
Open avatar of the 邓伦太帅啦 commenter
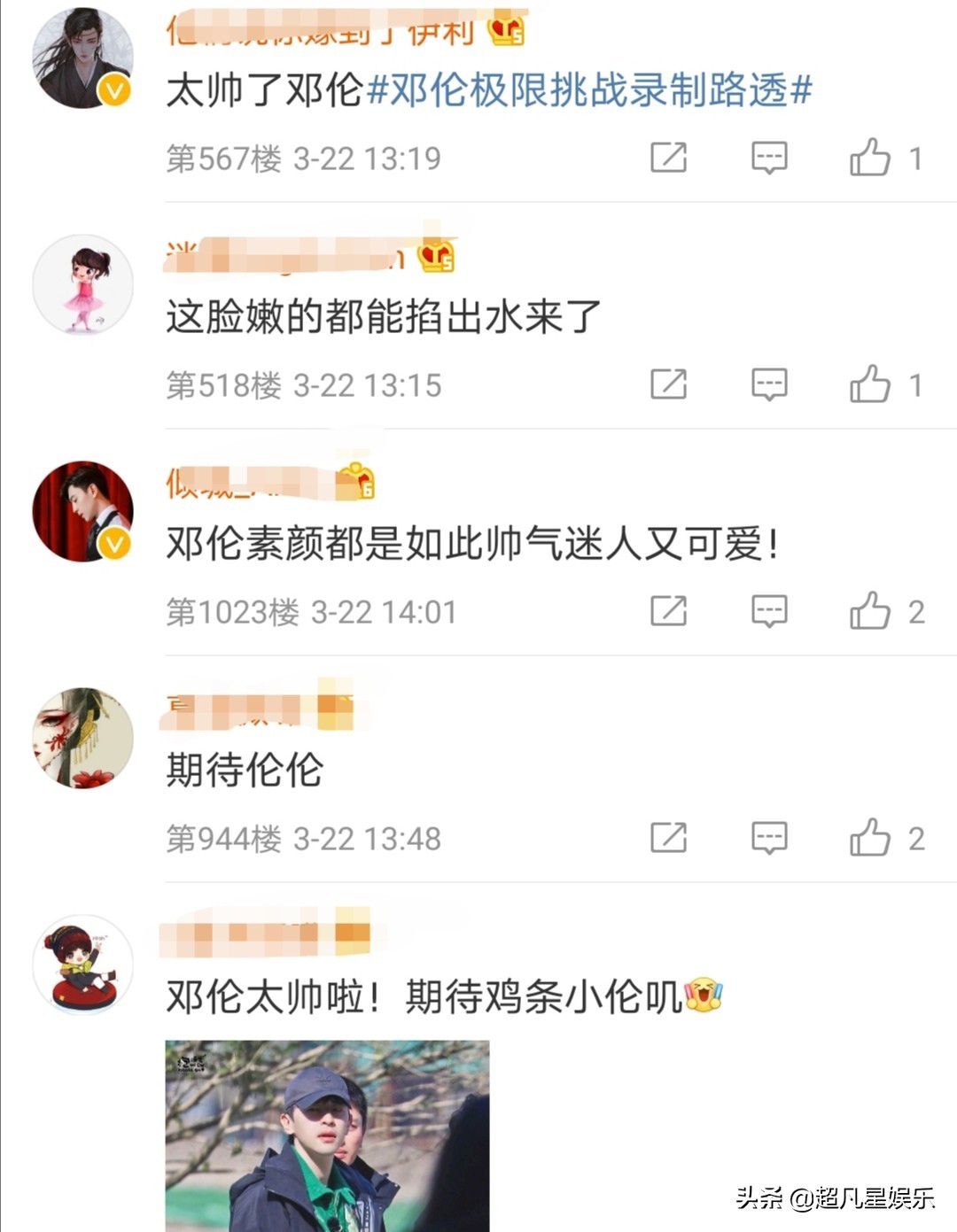82,965
